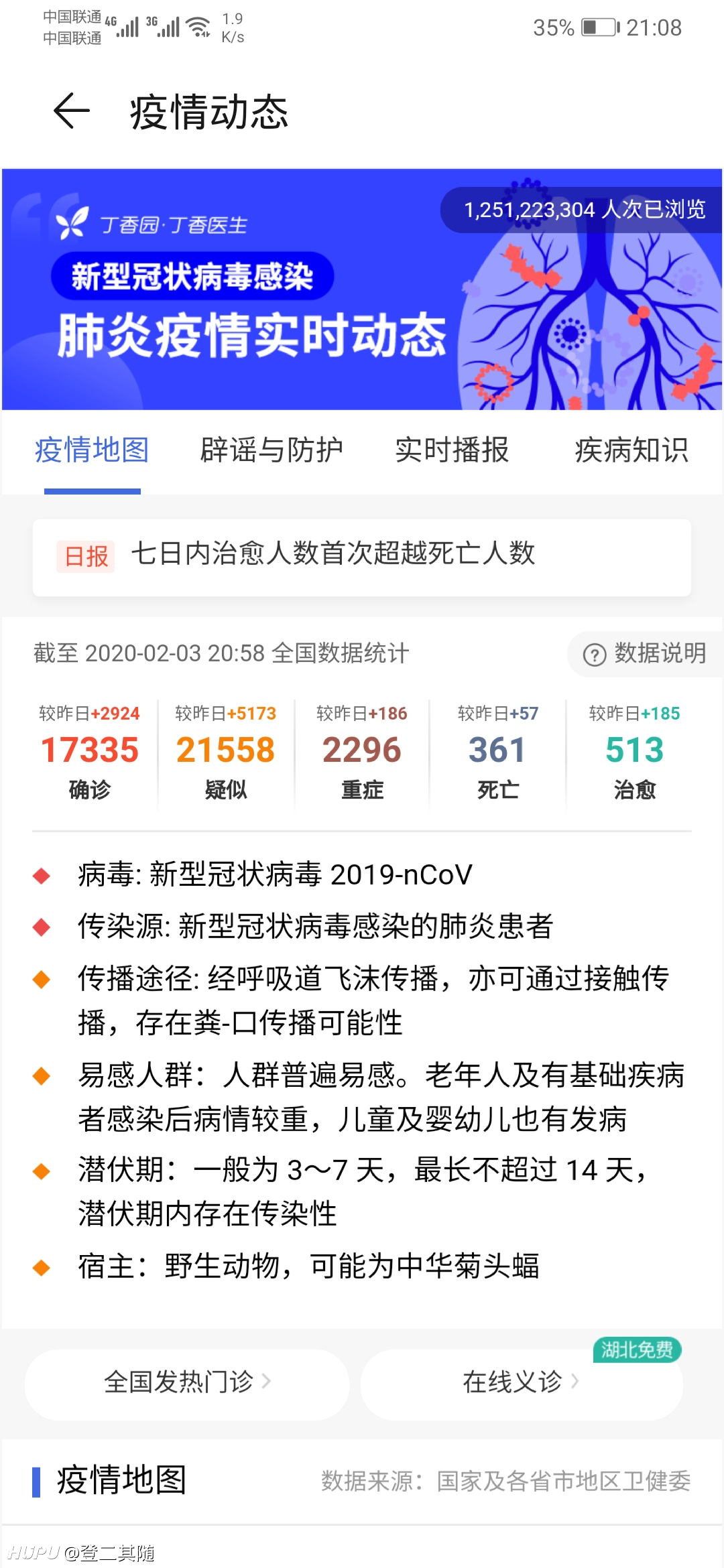
Task: Switch to the 疾病知识 tab
Action: [x=631, y=450]
